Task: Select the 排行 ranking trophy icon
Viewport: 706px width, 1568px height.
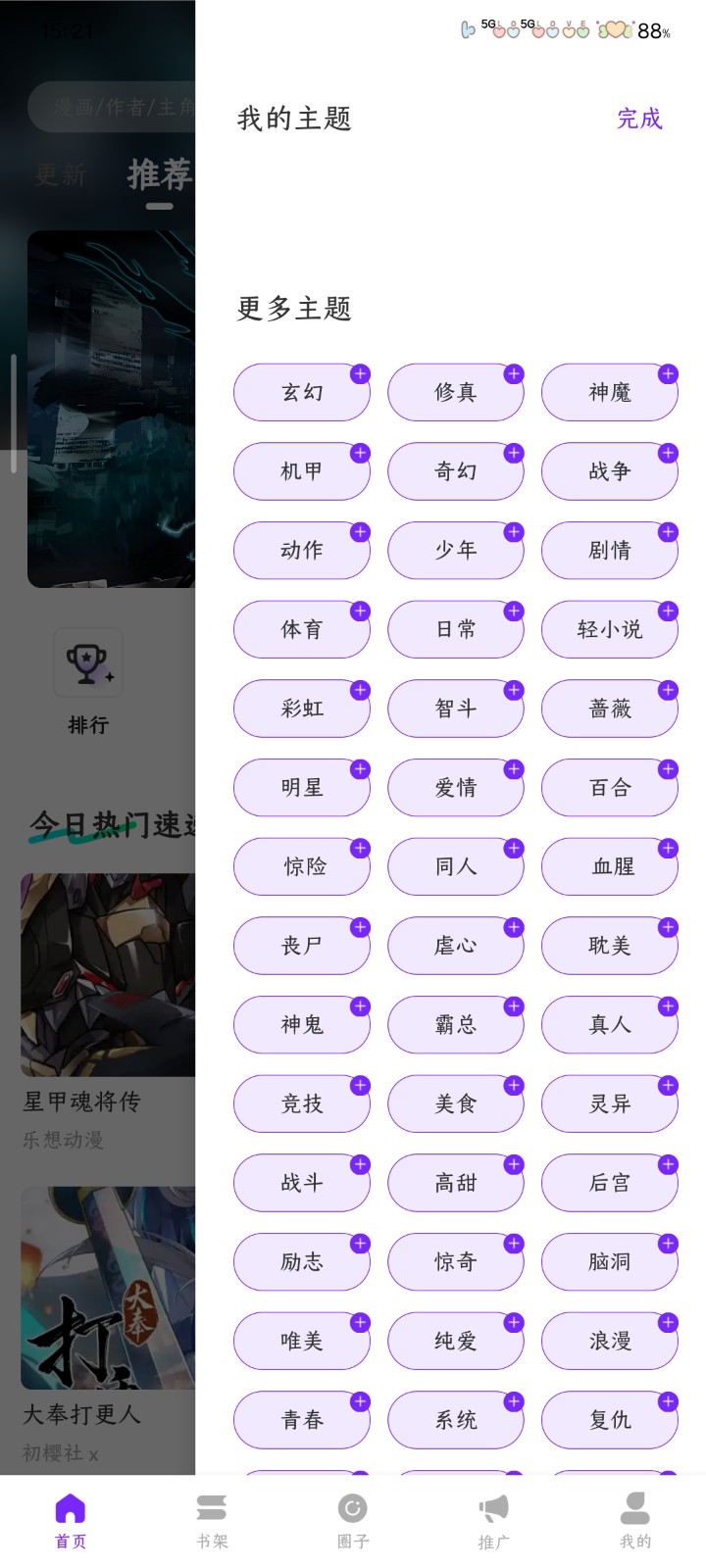Action: [x=88, y=662]
